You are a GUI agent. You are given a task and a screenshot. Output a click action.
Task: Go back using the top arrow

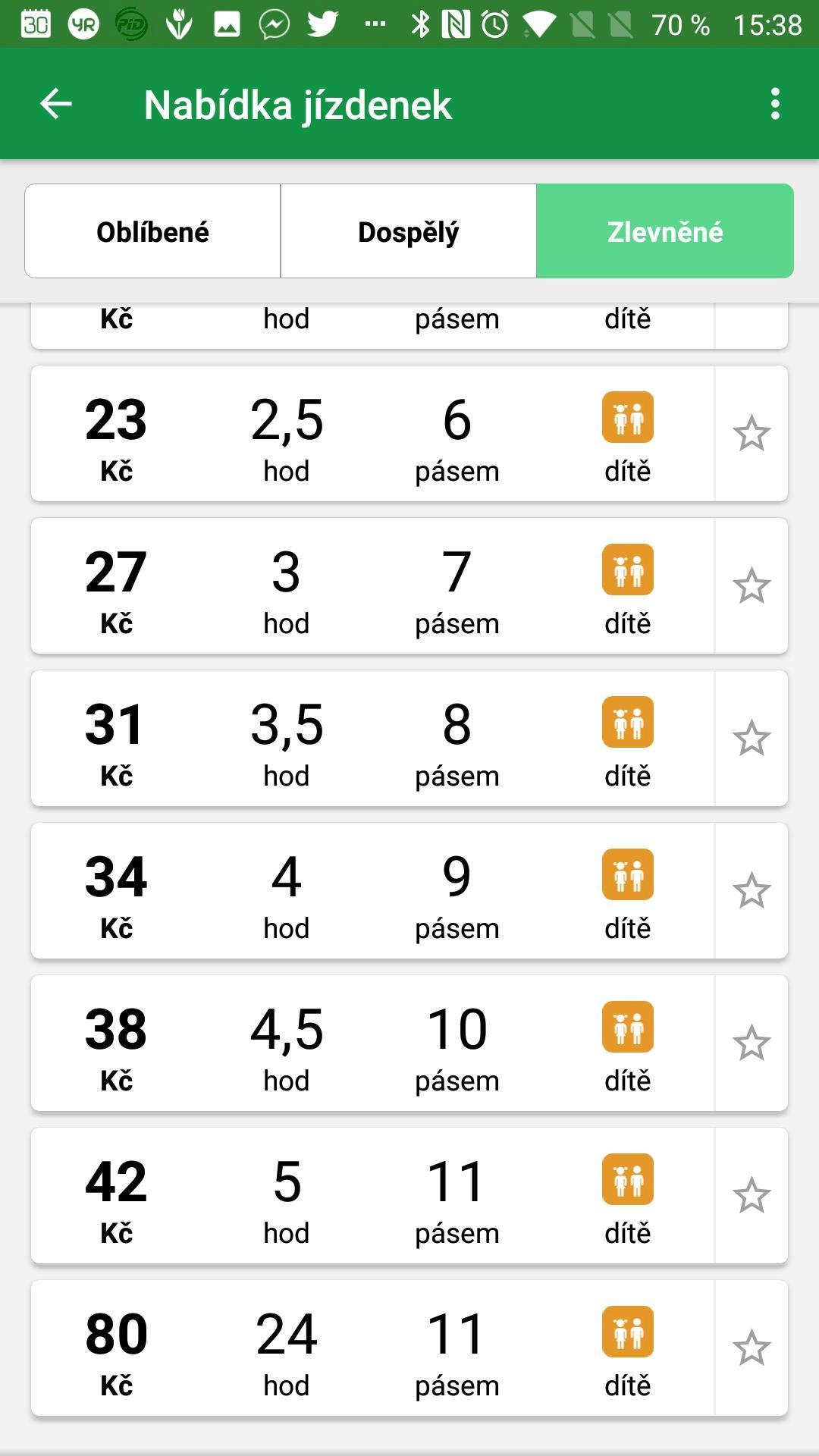click(55, 104)
